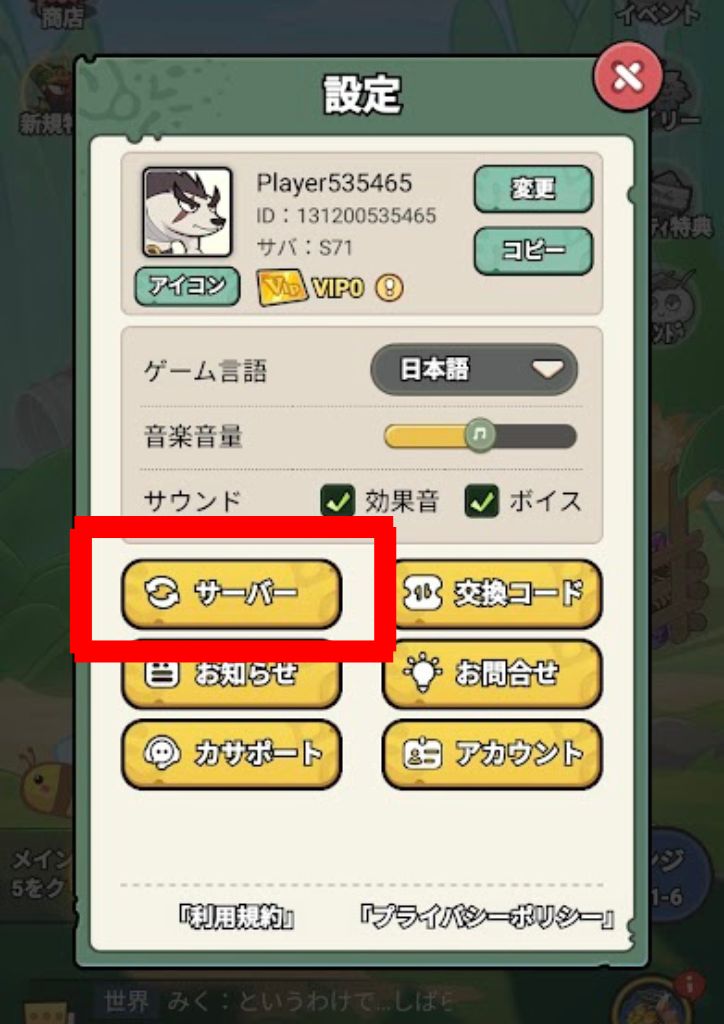Copy the player ID with コピー
The height and width of the screenshot is (1024, 724).
coord(532,250)
